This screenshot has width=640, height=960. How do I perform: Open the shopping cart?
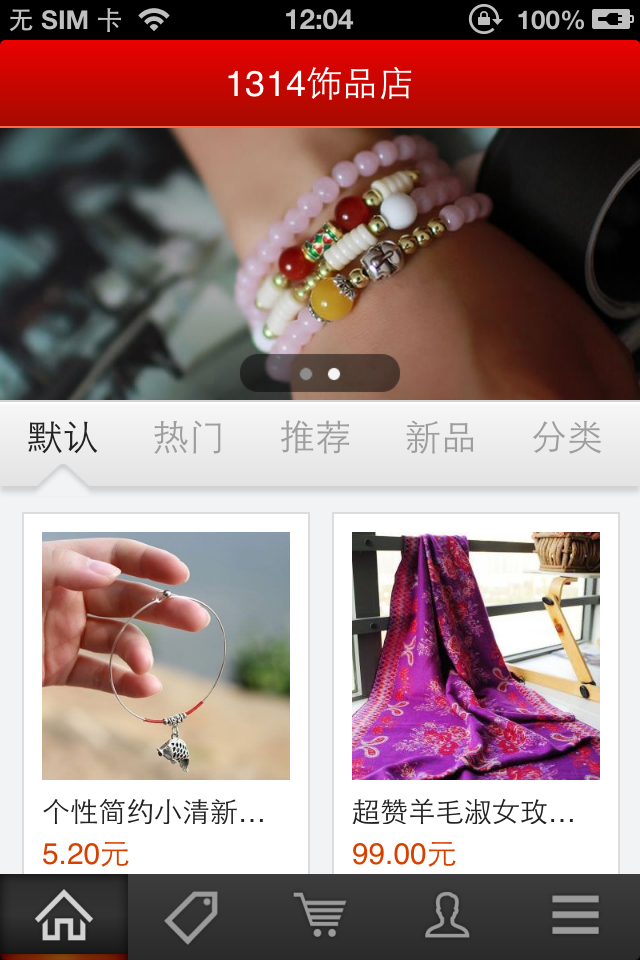pyautogui.click(x=320, y=916)
